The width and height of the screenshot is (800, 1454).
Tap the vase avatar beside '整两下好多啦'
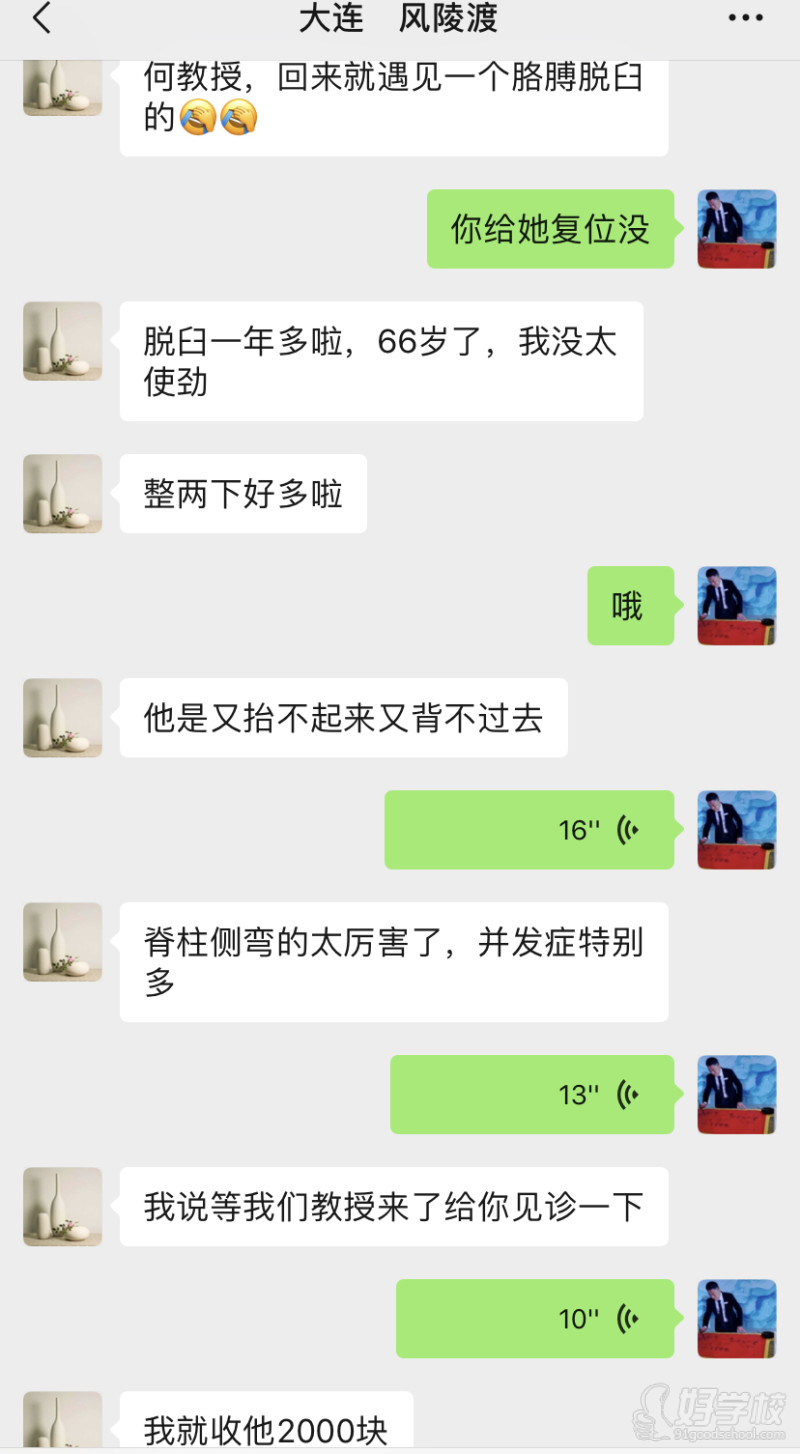pyautogui.click(x=62, y=493)
